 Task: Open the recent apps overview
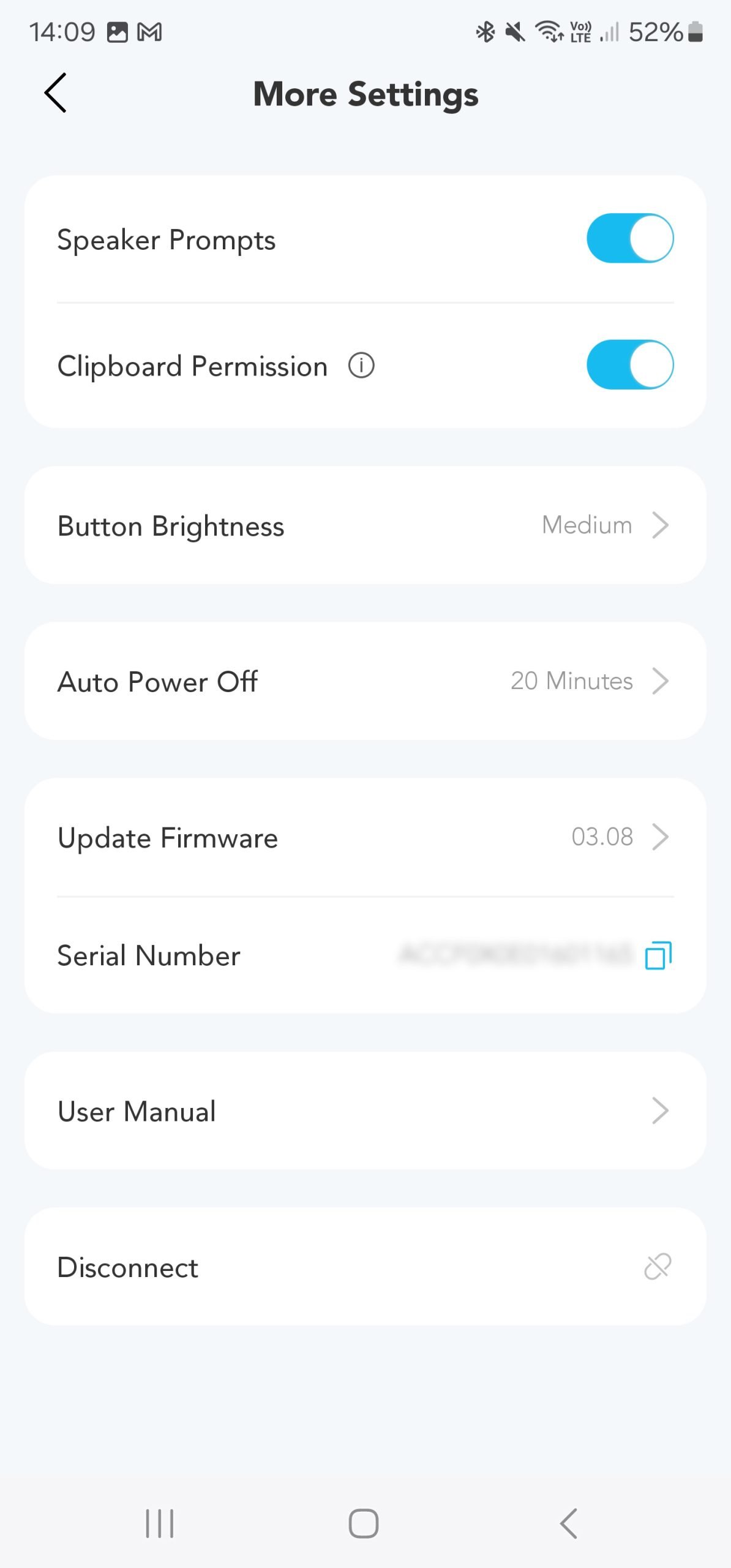point(160,1523)
